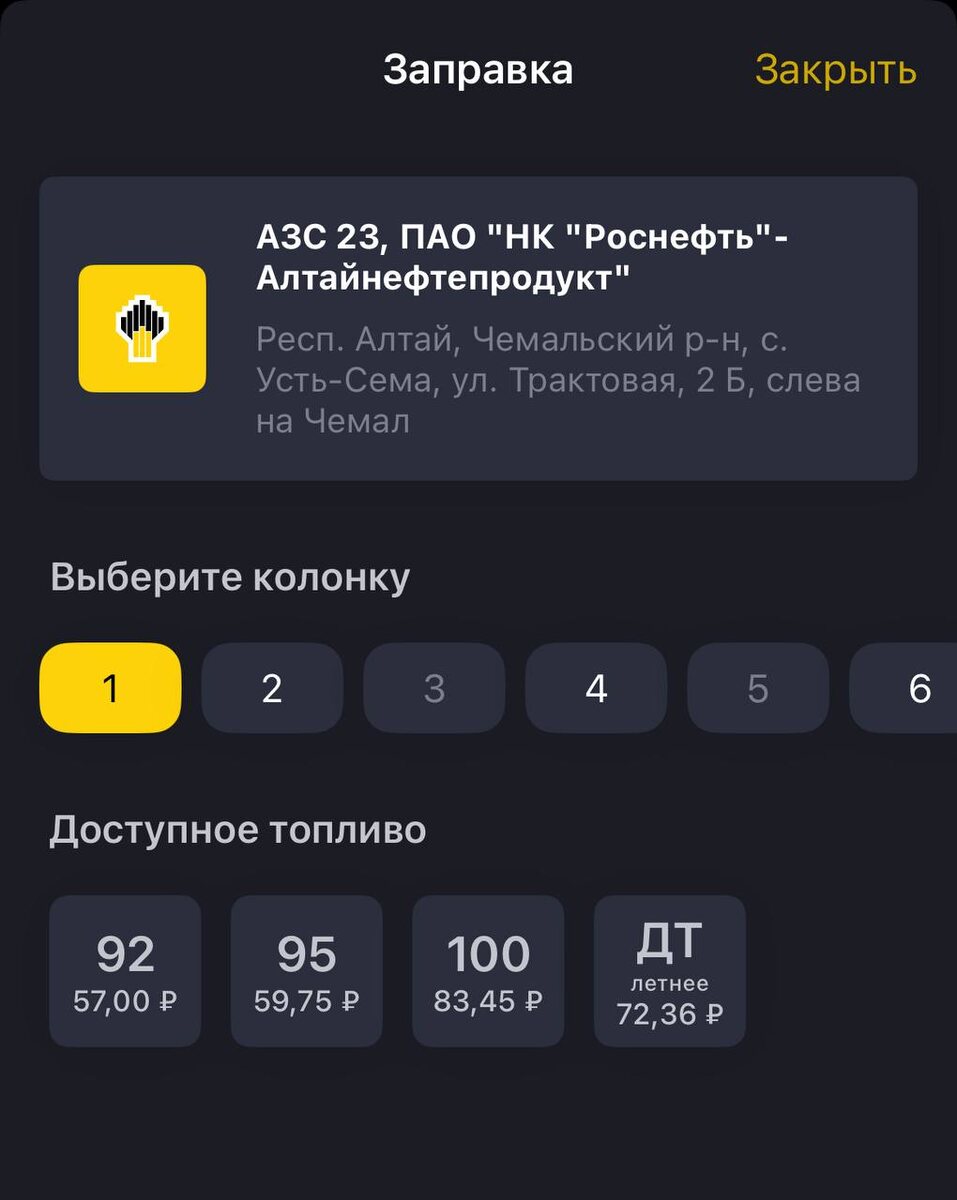Select ДТ летнее diesel fuel
This screenshot has height=1200, width=957.
tap(670, 968)
